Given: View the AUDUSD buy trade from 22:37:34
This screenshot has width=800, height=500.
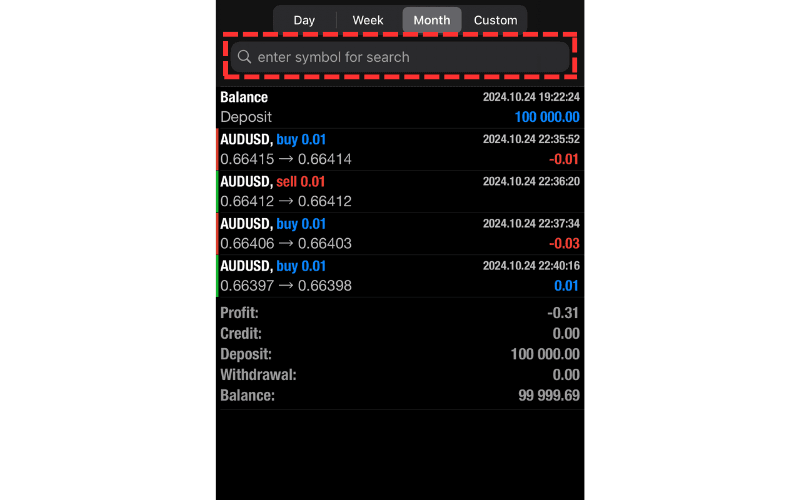Looking at the screenshot, I should pyautogui.click(x=400, y=233).
